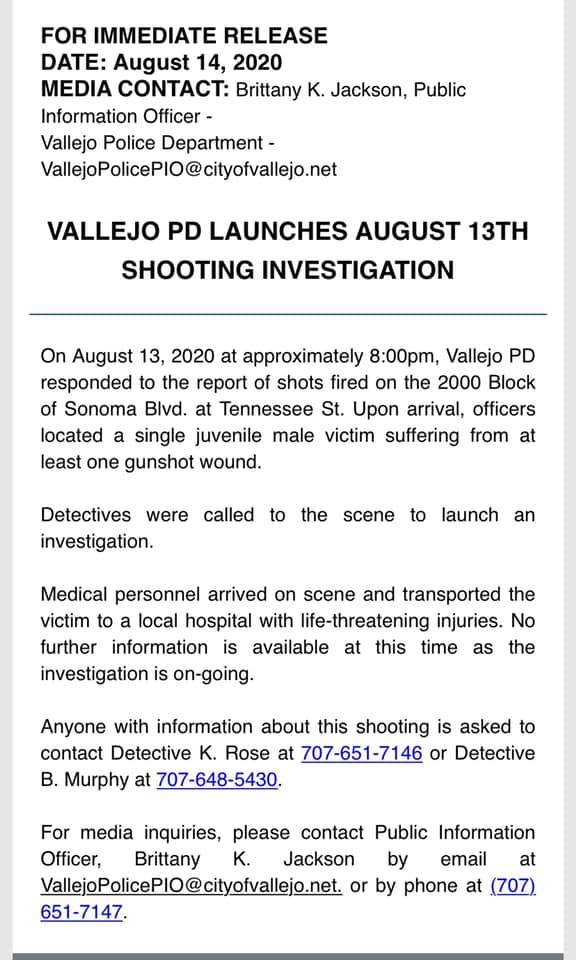
Task: Call Detective K. Rose at 707-651-7146
Action: click(361, 753)
